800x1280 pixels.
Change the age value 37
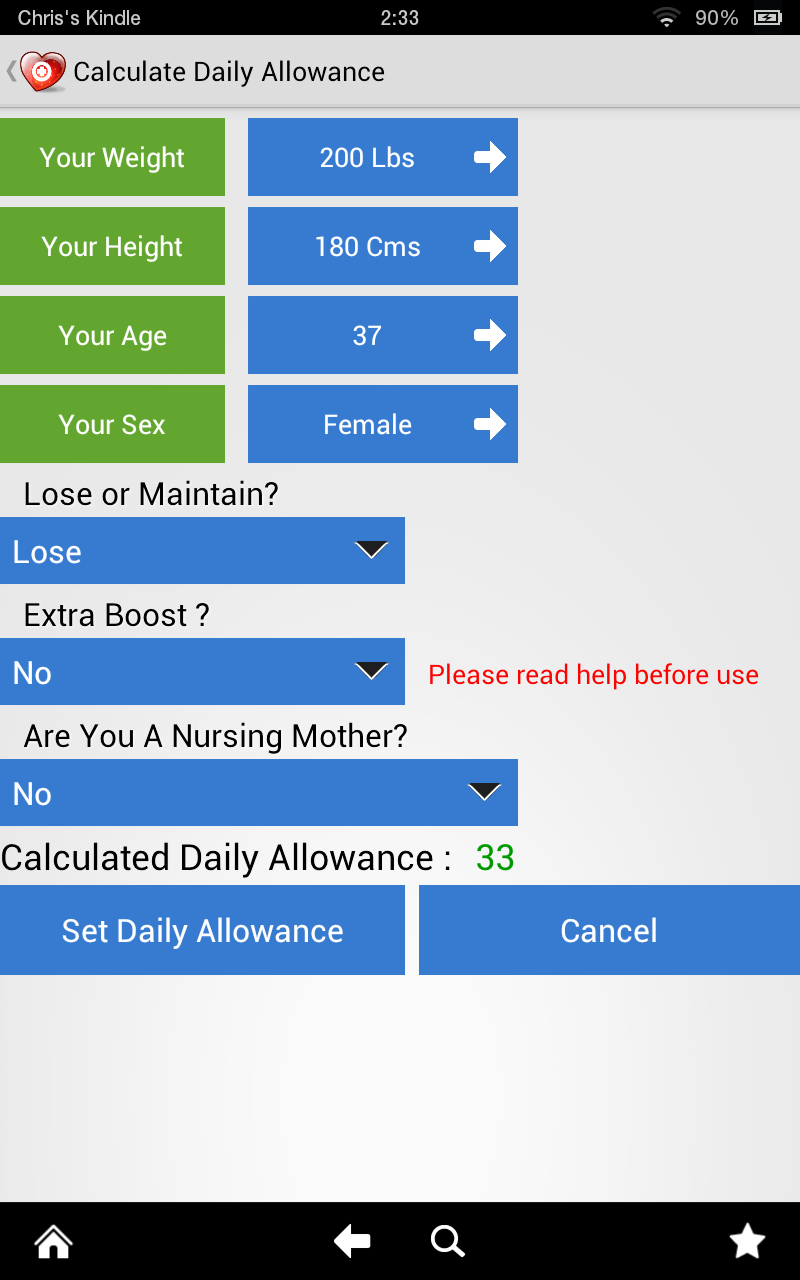pos(382,335)
